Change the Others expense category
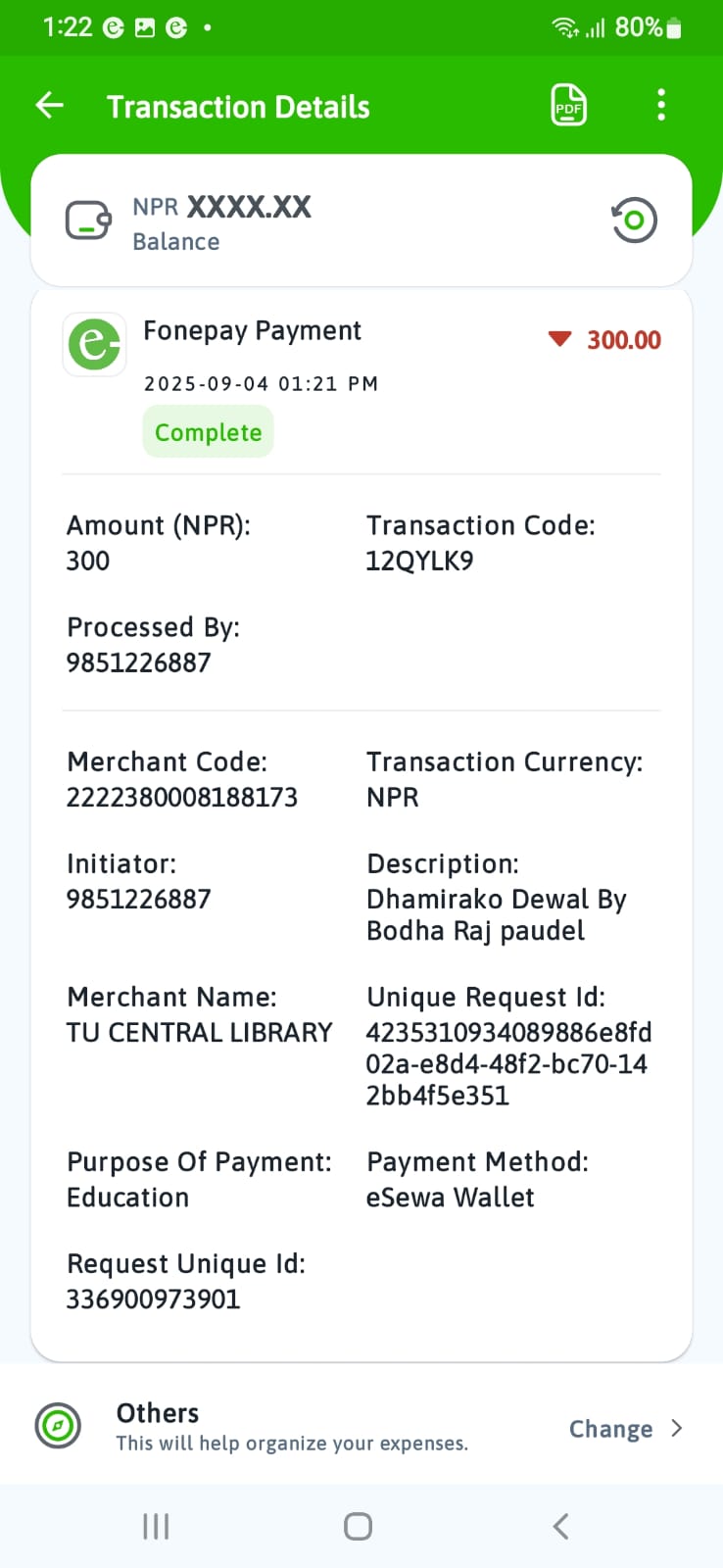723x1568 pixels. point(625,1429)
